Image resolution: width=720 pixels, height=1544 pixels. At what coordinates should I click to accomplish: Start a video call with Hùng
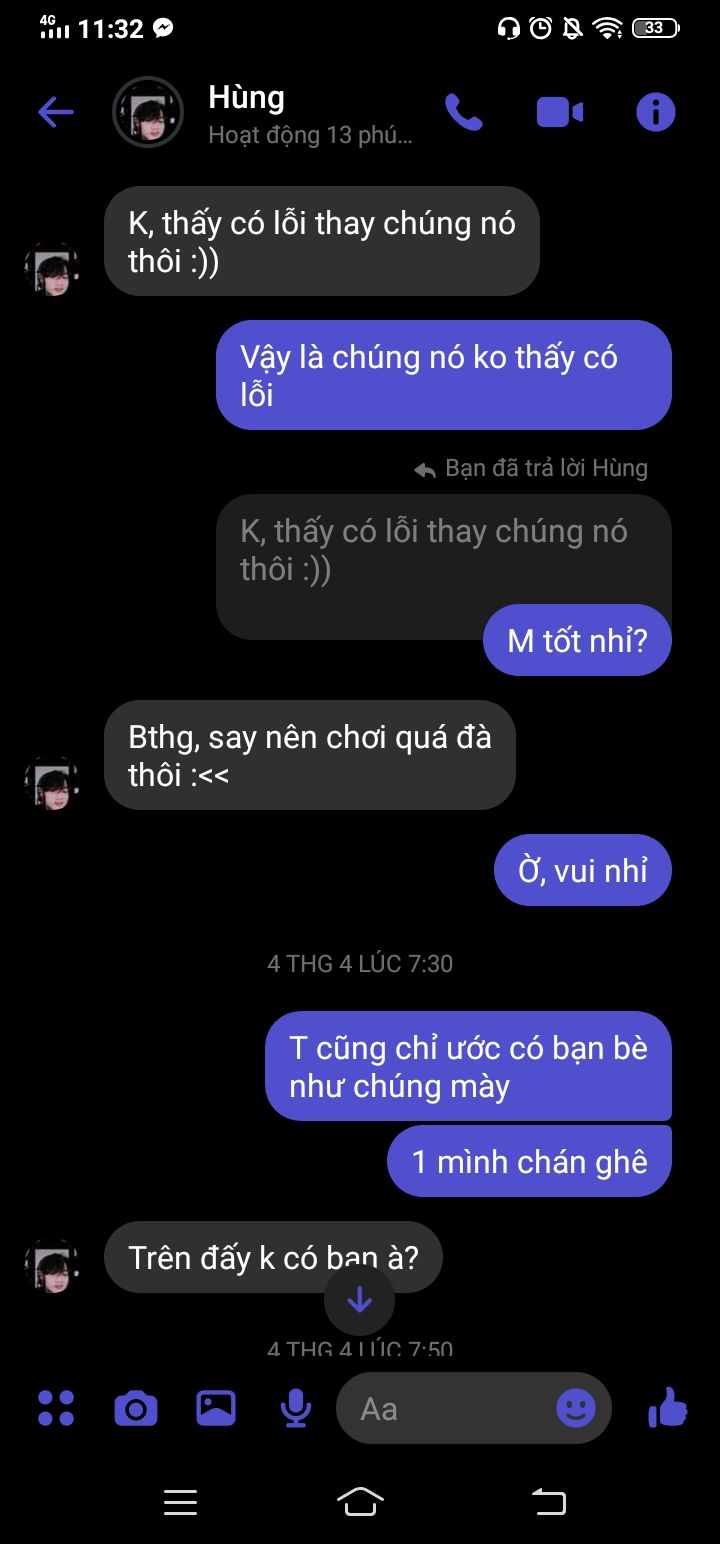click(x=560, y=112)
